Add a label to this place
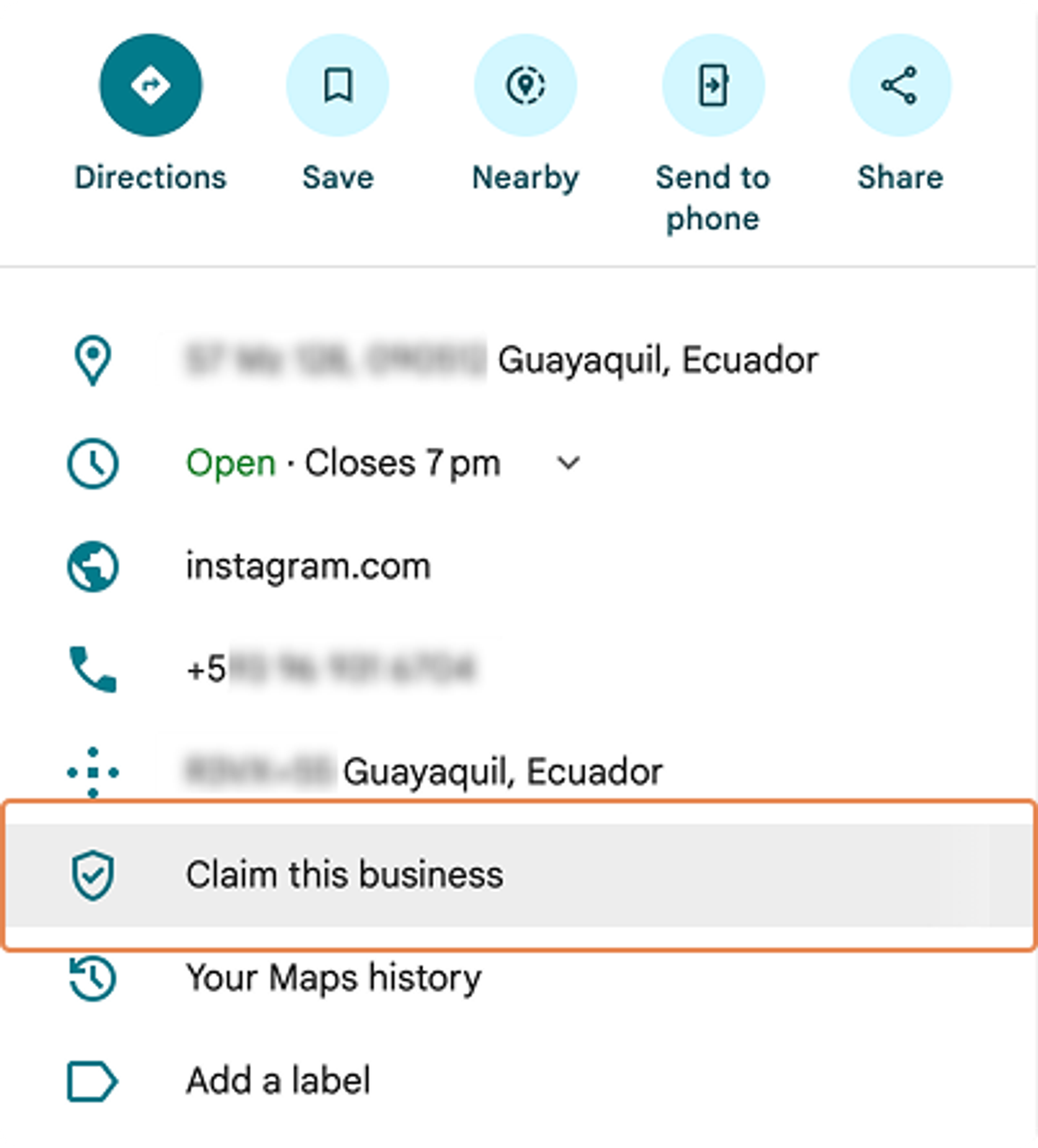The image size is (1038, 1148). pos(278,1080)
